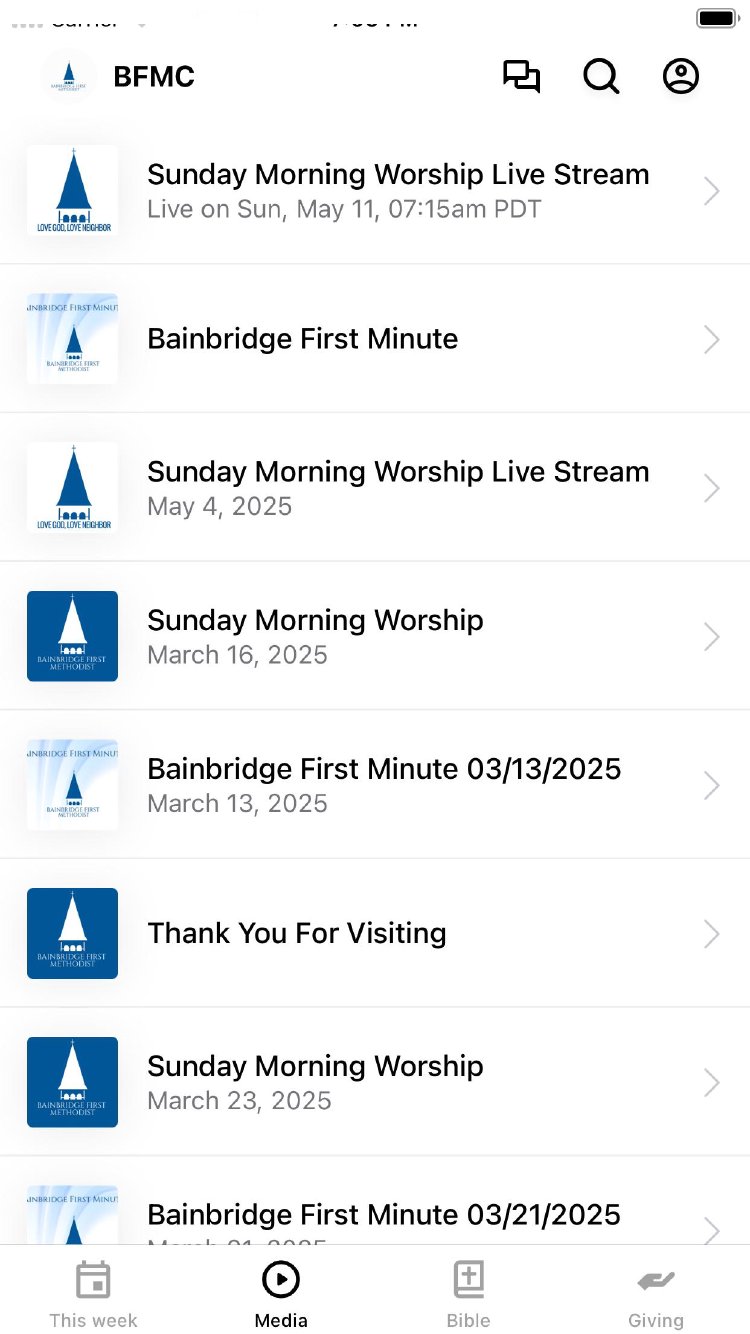
Task: Open the messages chat icon
Action: 521,77
